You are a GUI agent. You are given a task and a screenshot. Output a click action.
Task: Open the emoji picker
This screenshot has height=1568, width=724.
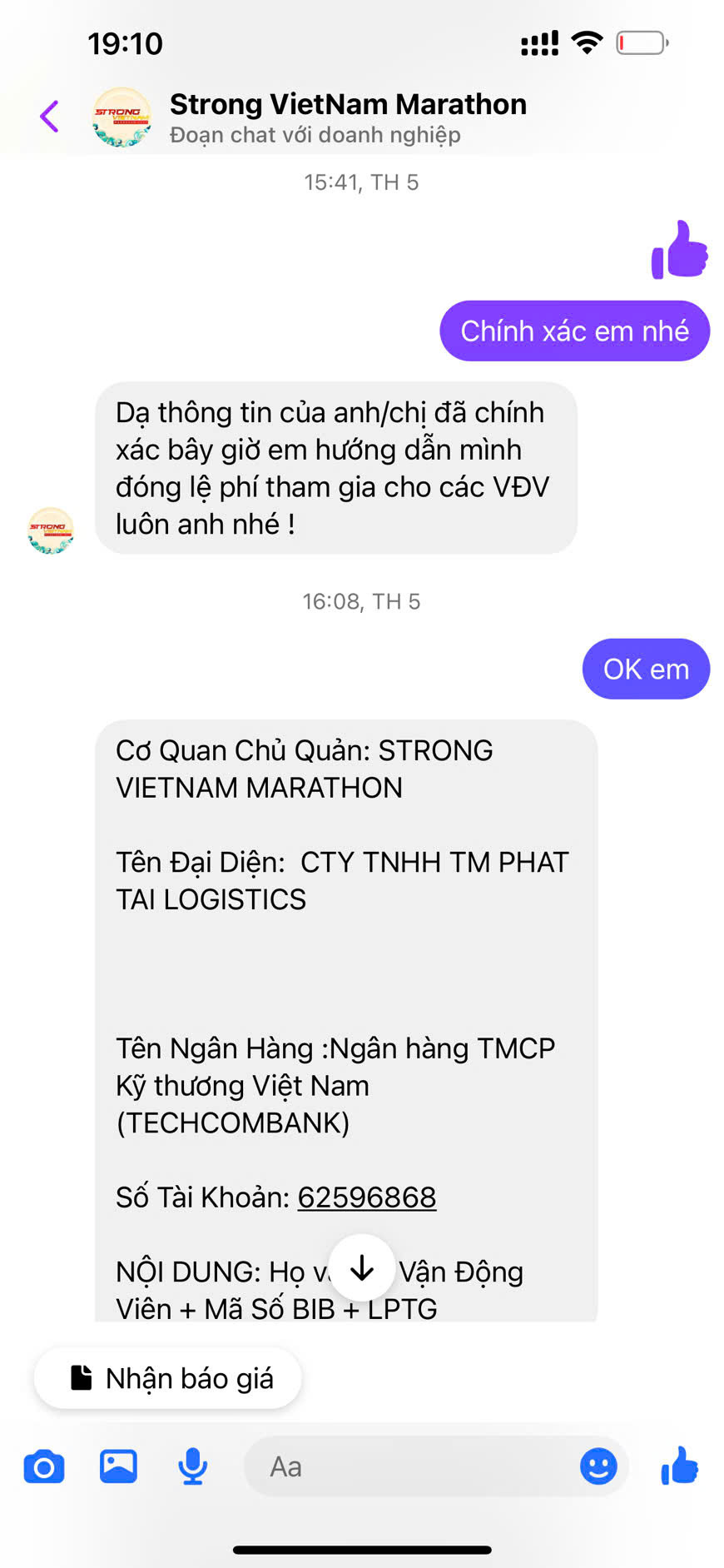tap(598, 1466)
